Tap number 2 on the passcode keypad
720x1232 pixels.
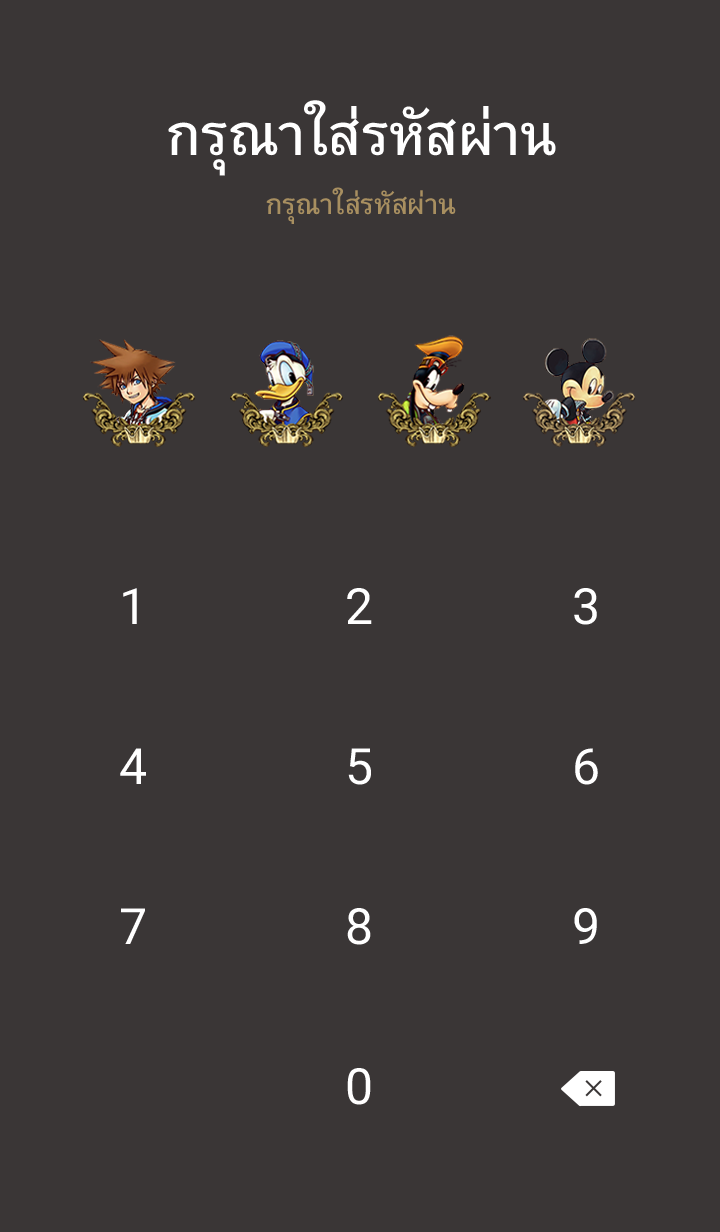click(359, 607)
